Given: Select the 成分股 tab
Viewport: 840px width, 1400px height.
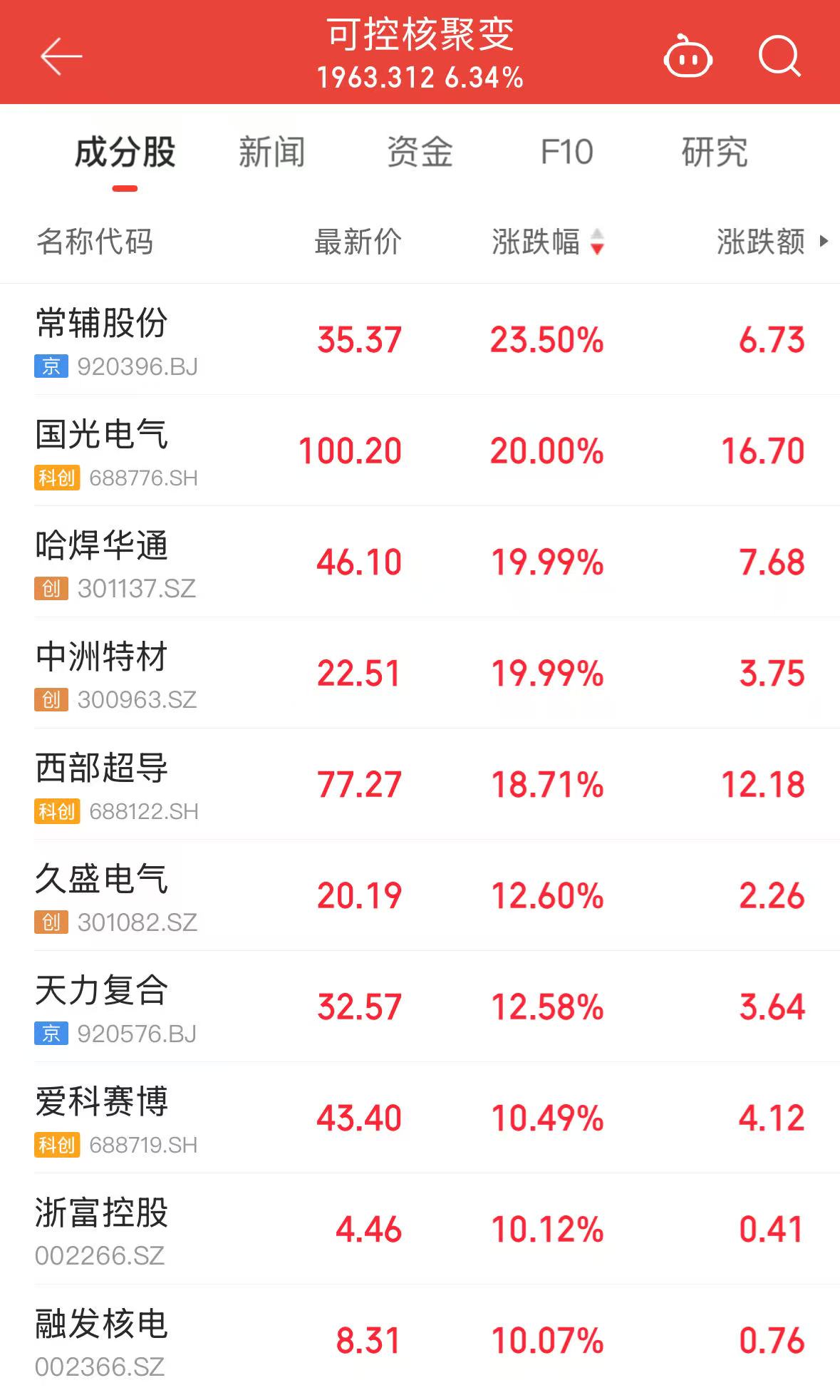Looking at the screenshot, I should click(125, 152).
